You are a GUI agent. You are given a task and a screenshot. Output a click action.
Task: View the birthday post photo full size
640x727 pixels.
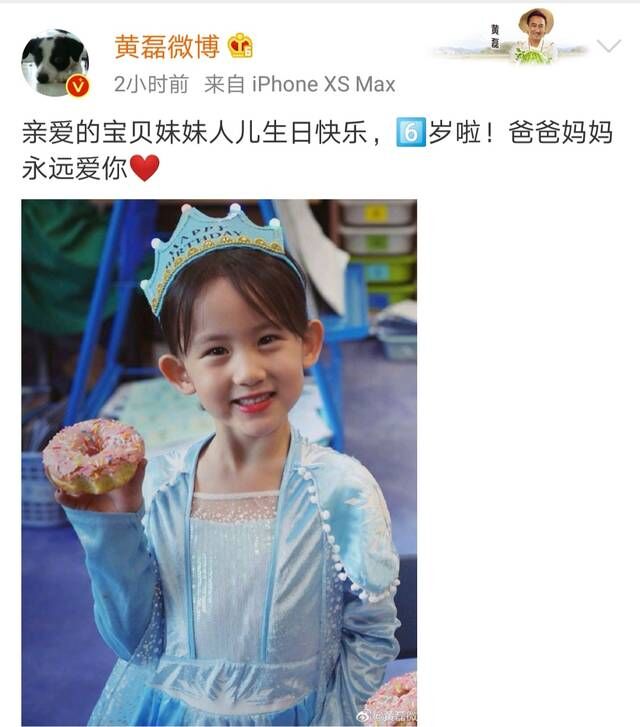219,462
